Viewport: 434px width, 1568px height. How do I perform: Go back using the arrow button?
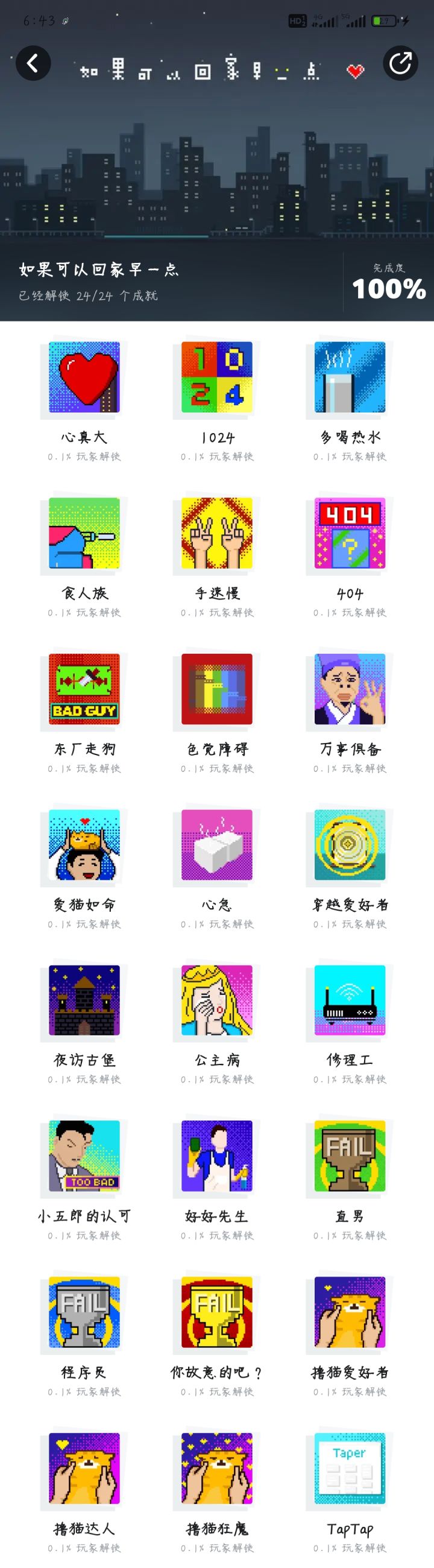point(33,63)
